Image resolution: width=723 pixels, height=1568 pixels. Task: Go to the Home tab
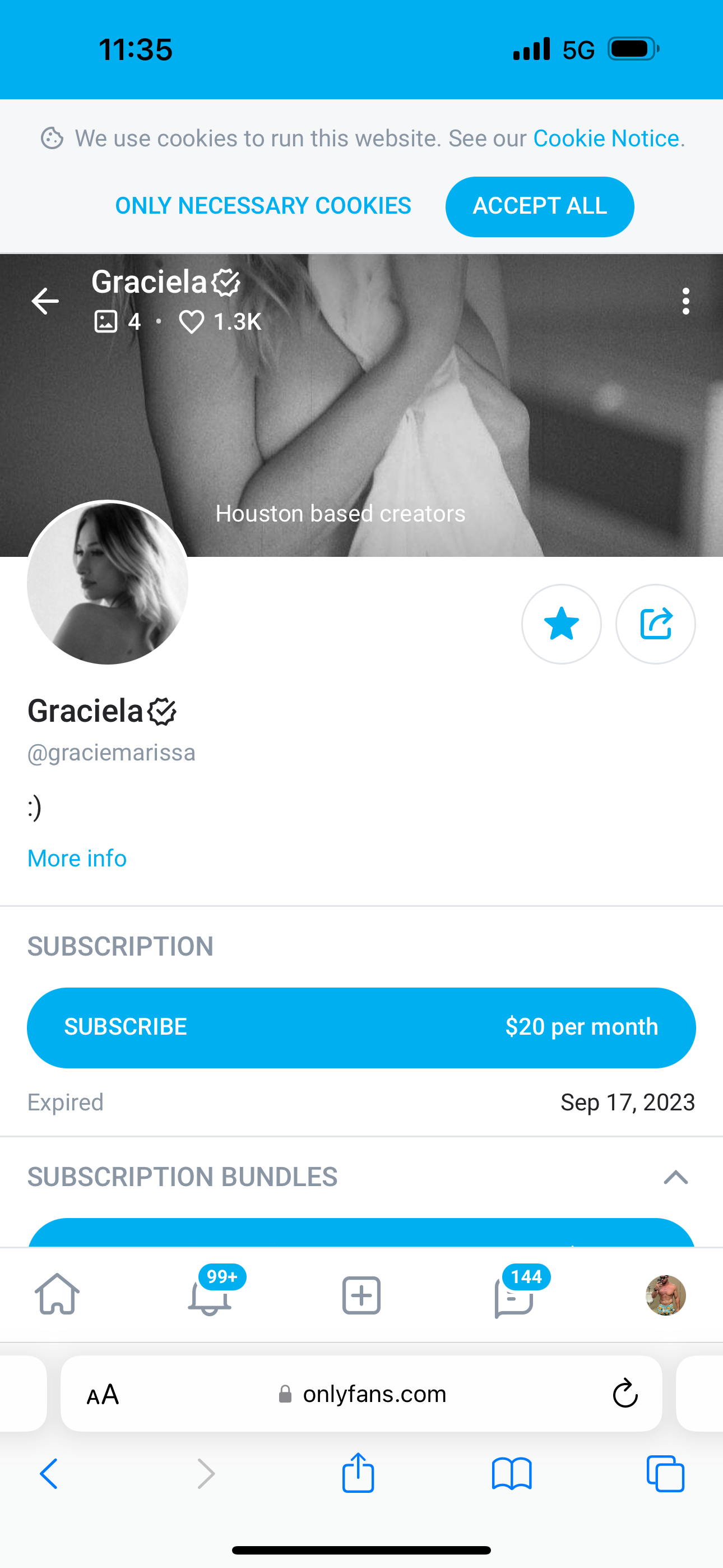[57, 1295]
